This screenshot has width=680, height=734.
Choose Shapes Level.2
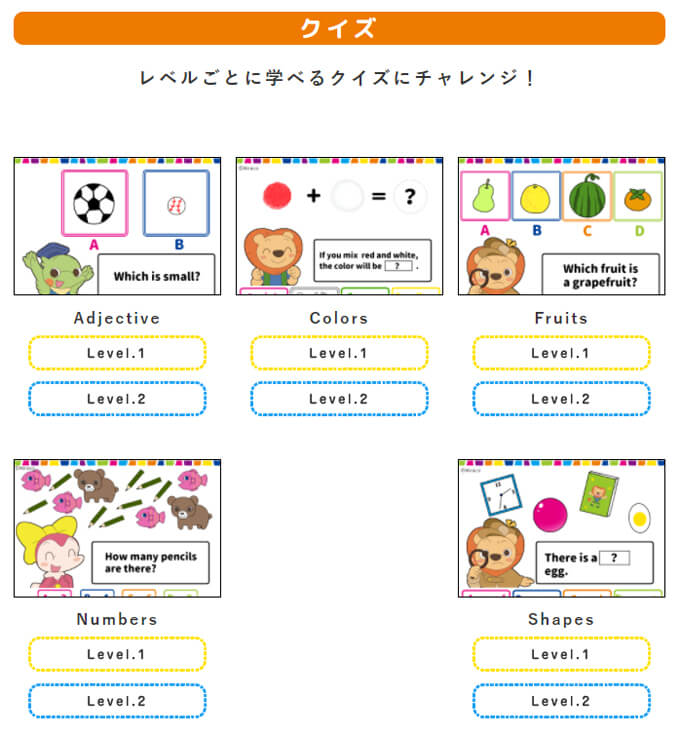561,701
